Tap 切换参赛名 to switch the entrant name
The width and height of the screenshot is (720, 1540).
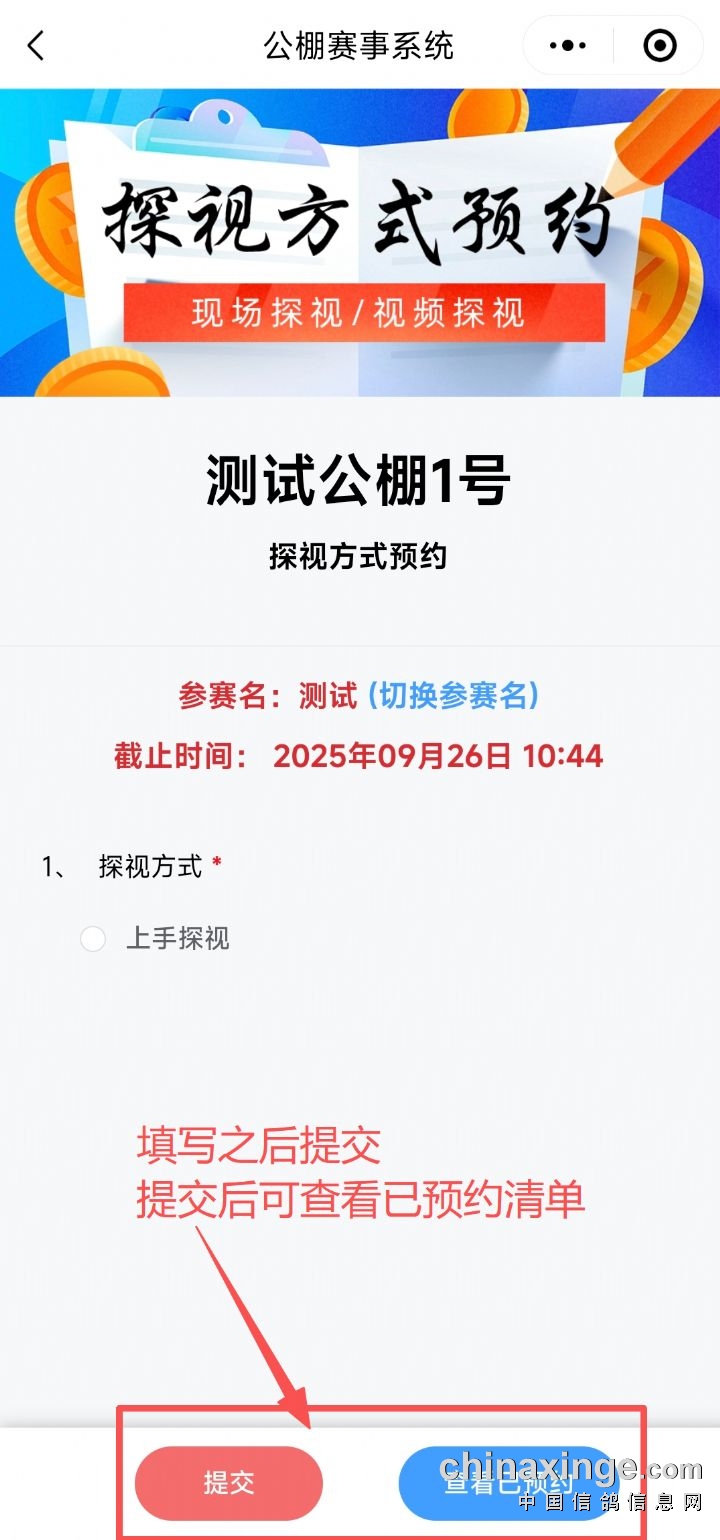click(454, 695)
